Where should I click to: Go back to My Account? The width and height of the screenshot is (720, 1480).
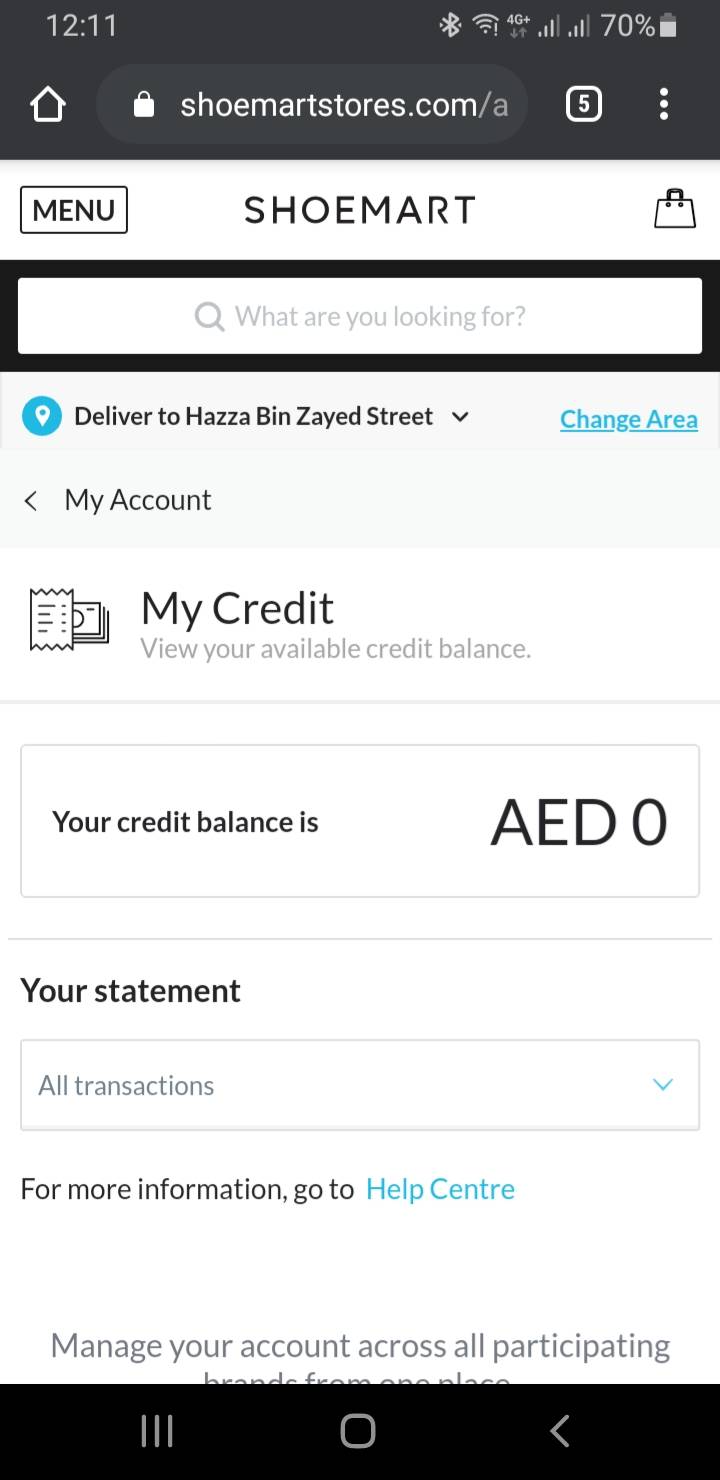(120, 500)
